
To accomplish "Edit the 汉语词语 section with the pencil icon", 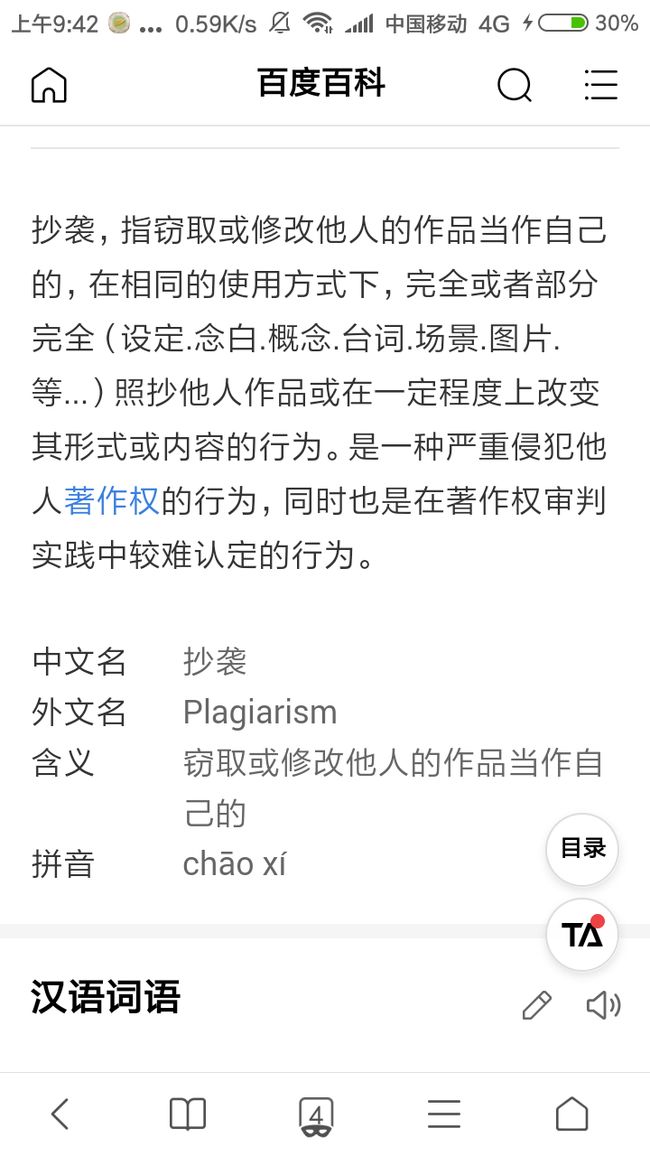I will (537, 1005).
